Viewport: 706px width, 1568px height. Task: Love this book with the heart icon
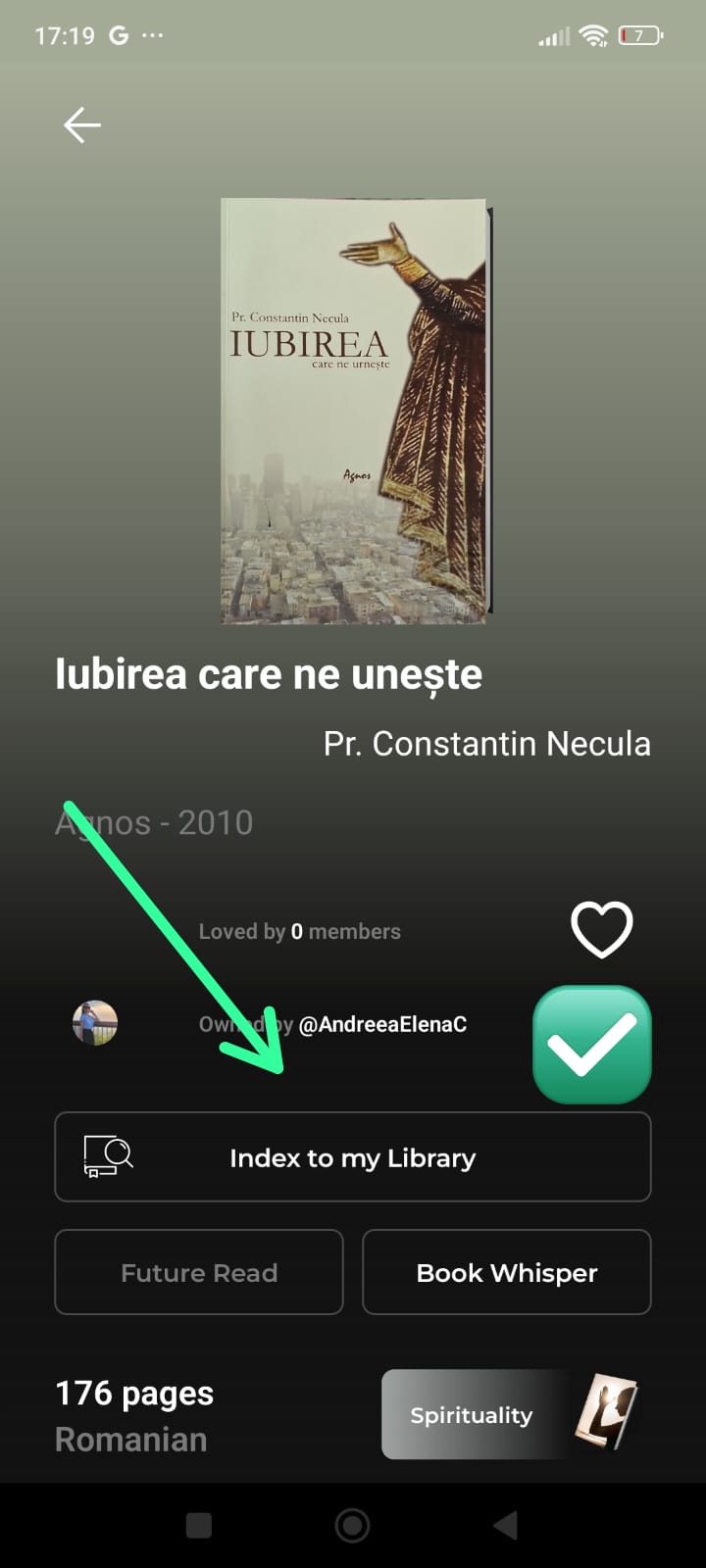pyautogui.click(x=601, y=929)
